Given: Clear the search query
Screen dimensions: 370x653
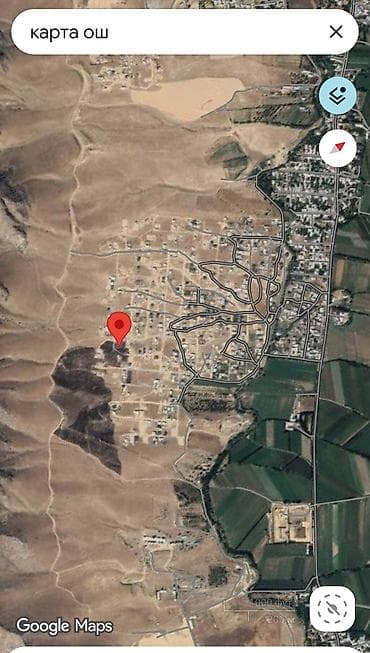Looking at the screenshot, I should [x=336, y=32].
